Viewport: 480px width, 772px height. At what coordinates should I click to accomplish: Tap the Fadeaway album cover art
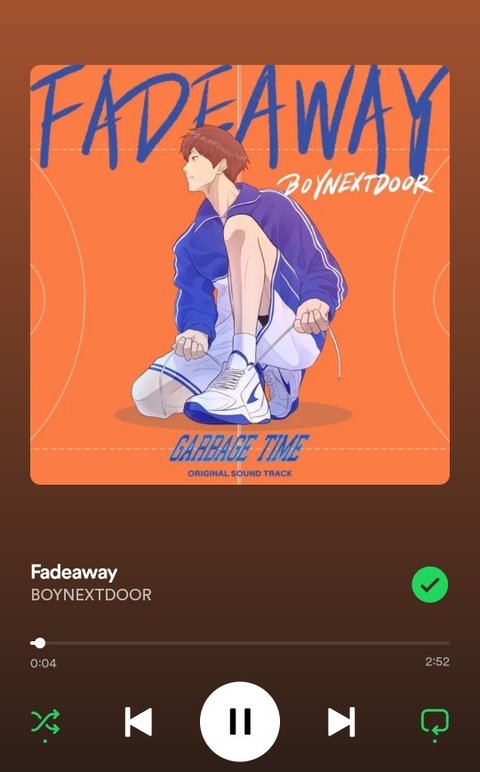(240, 275)
